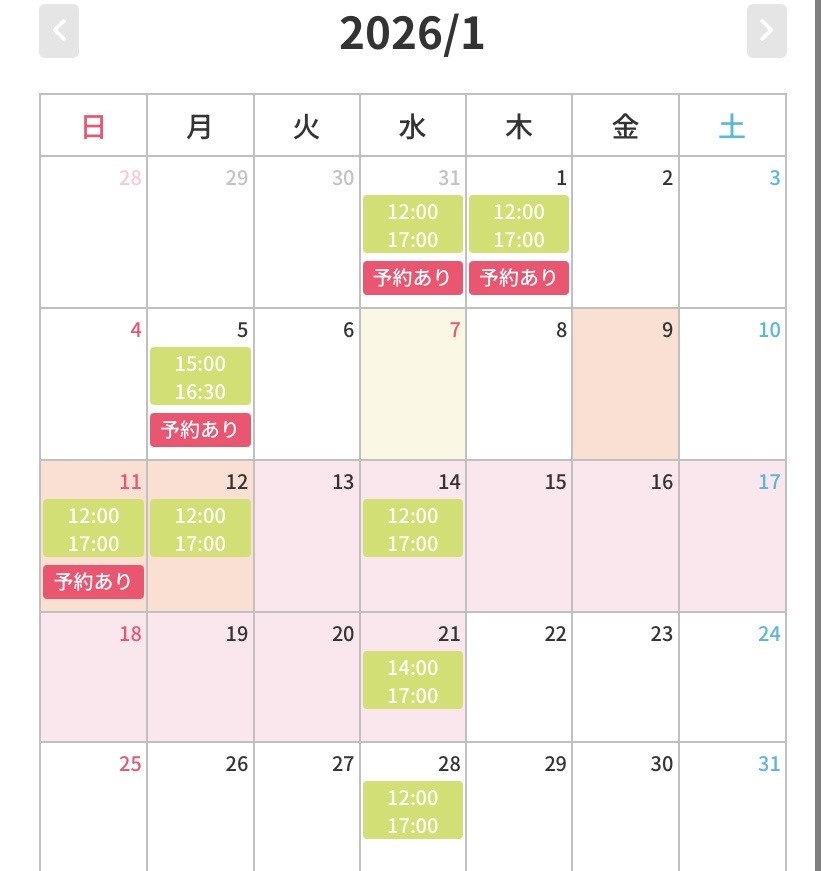Go to the previous month

click(x=59, y=31)
